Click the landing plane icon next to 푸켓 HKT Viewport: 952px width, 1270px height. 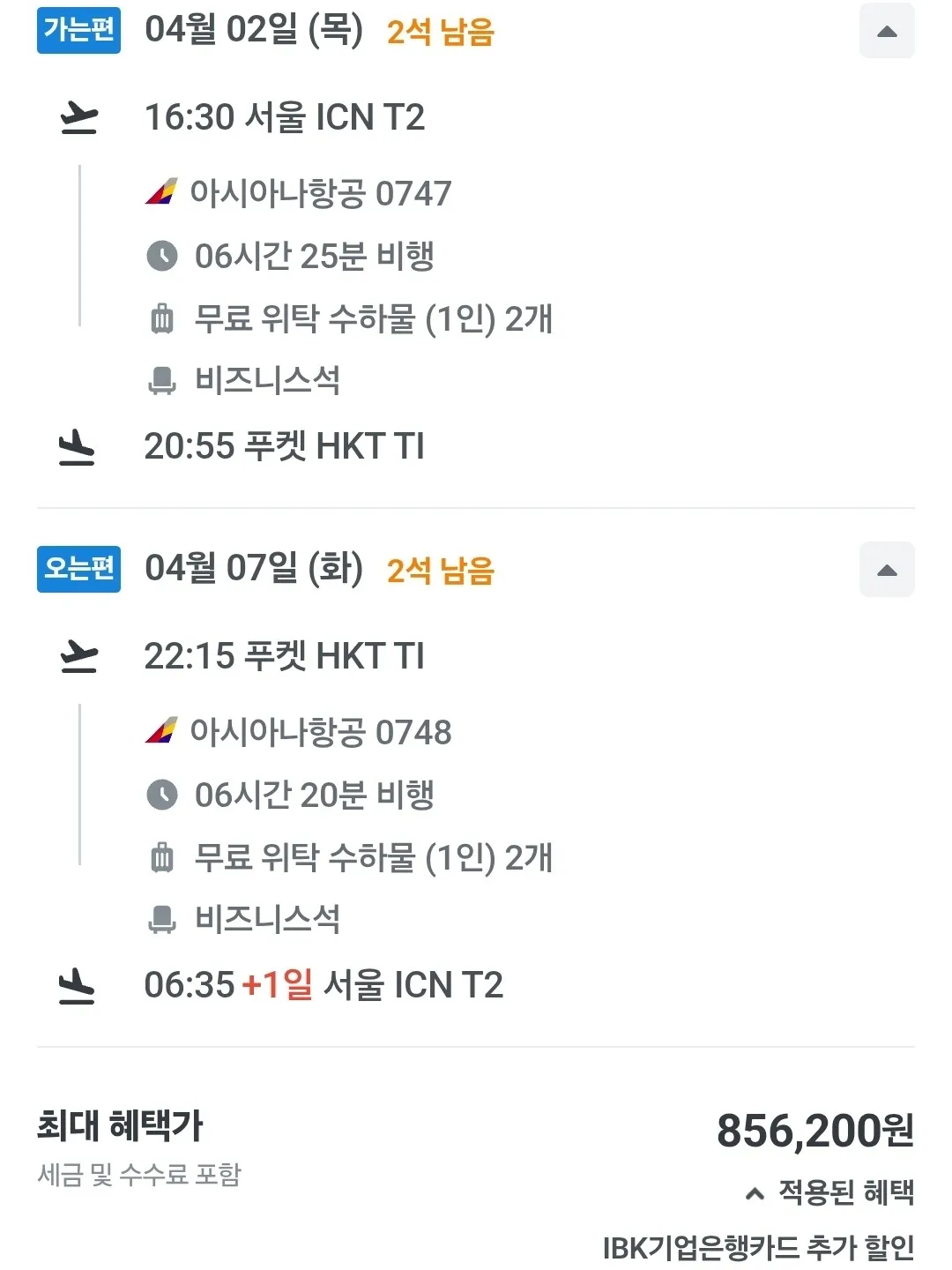coord(78,446)
